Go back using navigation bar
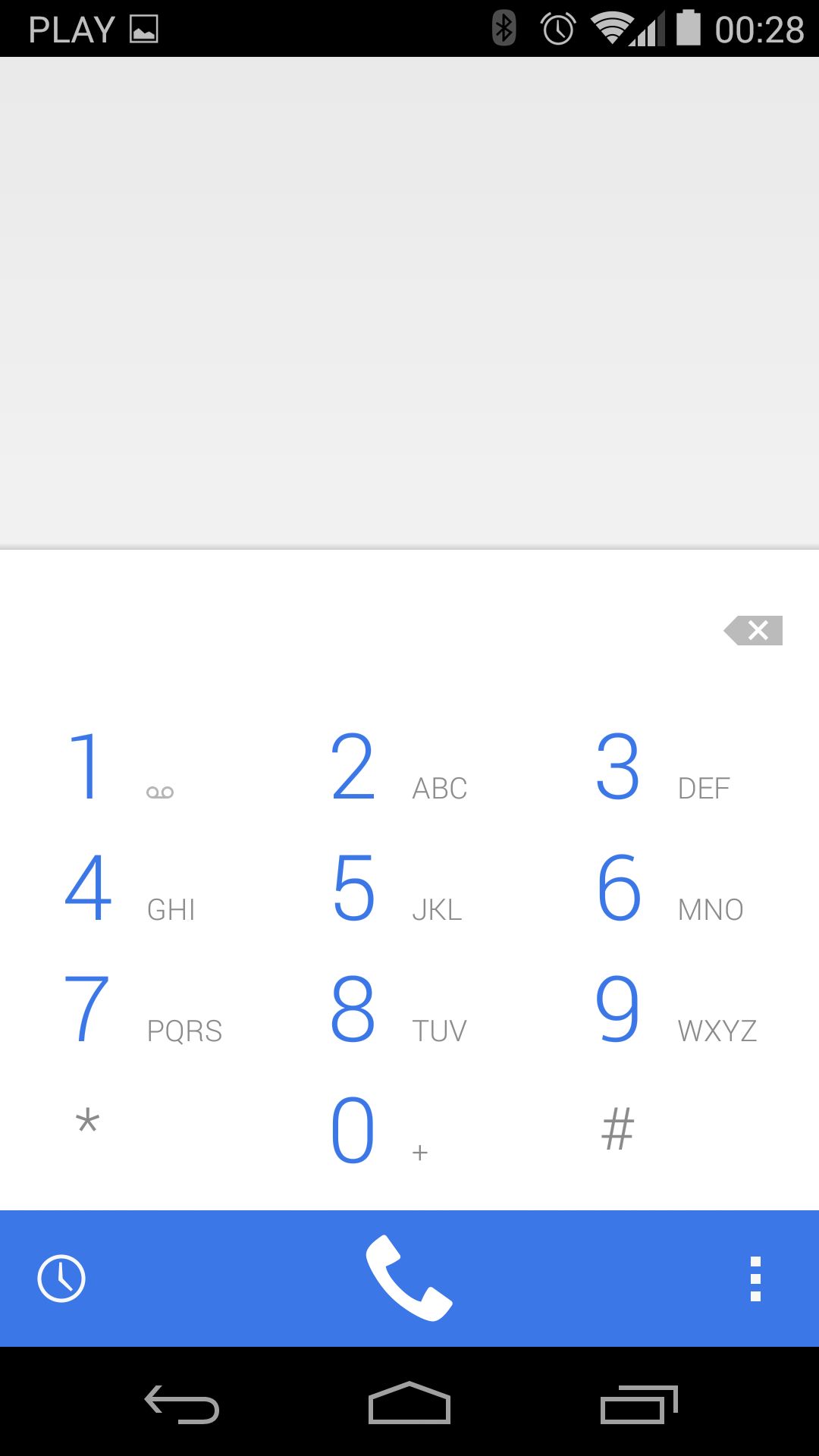This screenshot has width=819, height=1456. 182,1404
